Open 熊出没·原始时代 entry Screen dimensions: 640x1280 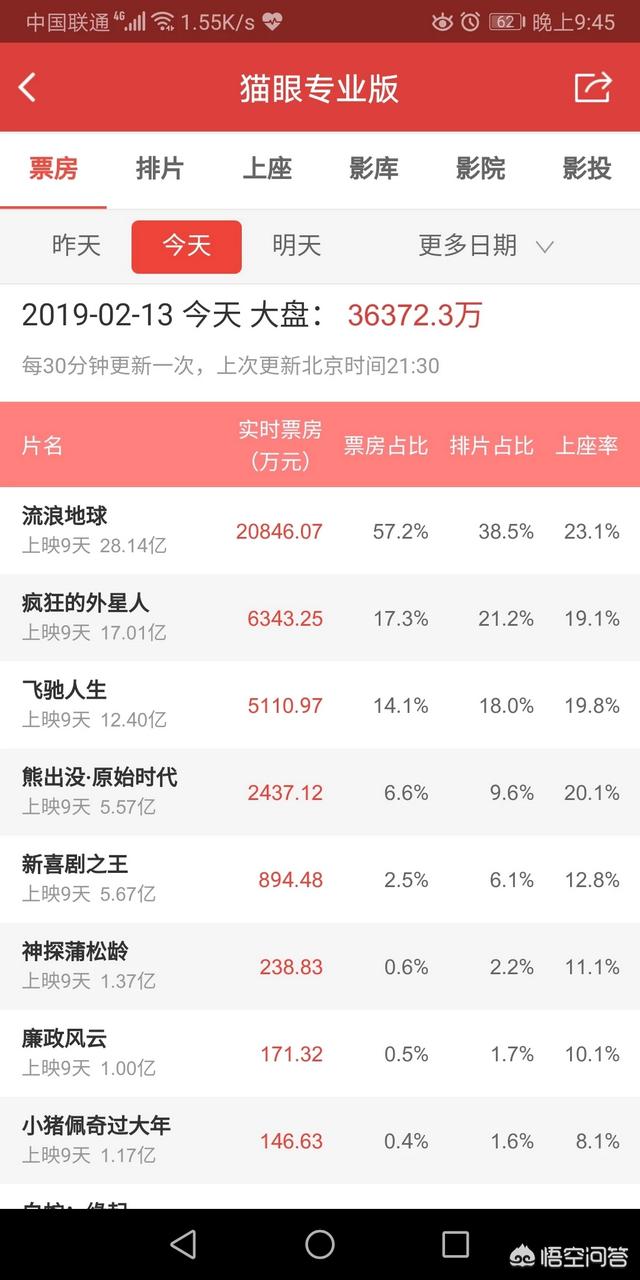click(320, 792)
